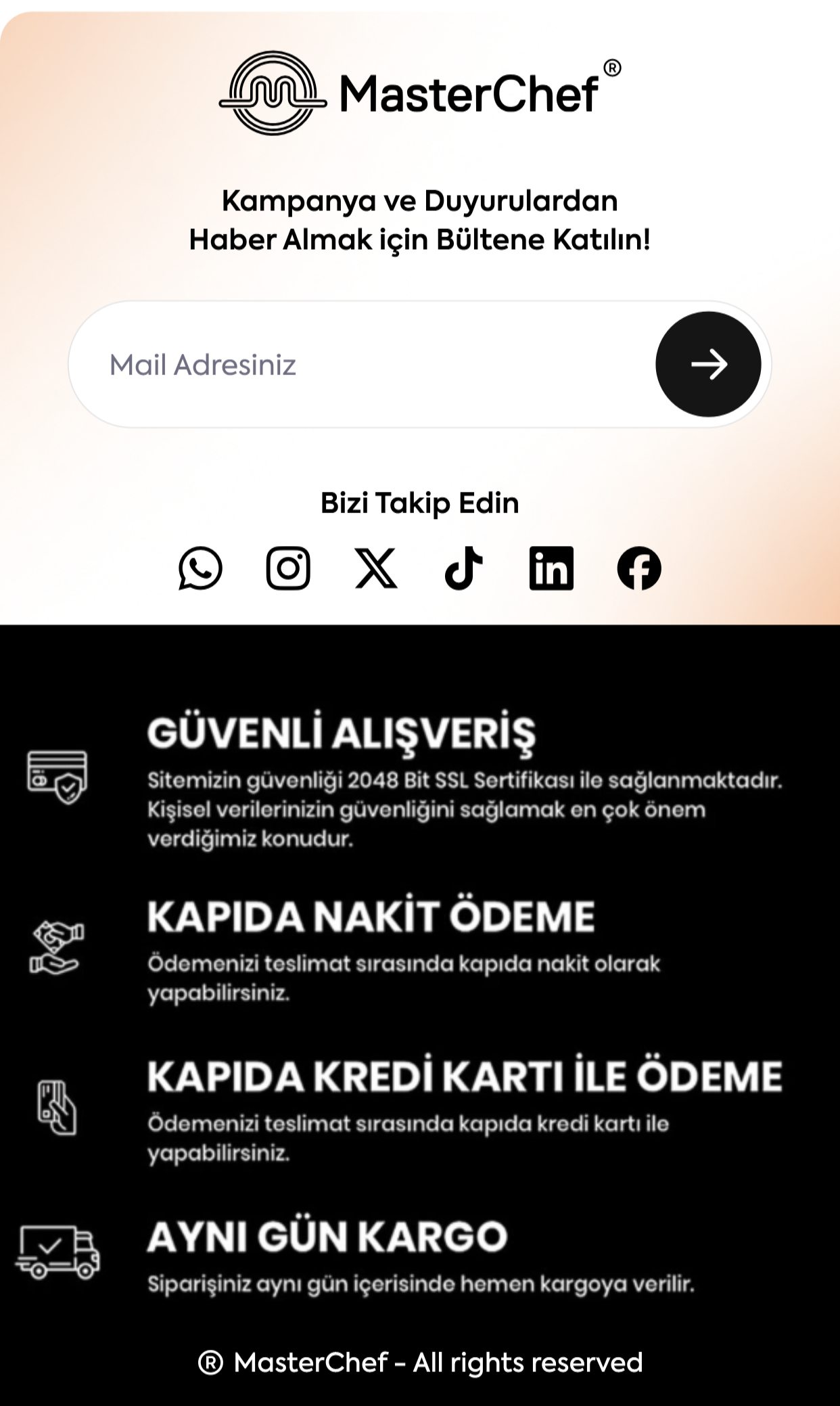840x1406 pixels.
Task: Visit the Facebook page icon
Action: point(639,568)
